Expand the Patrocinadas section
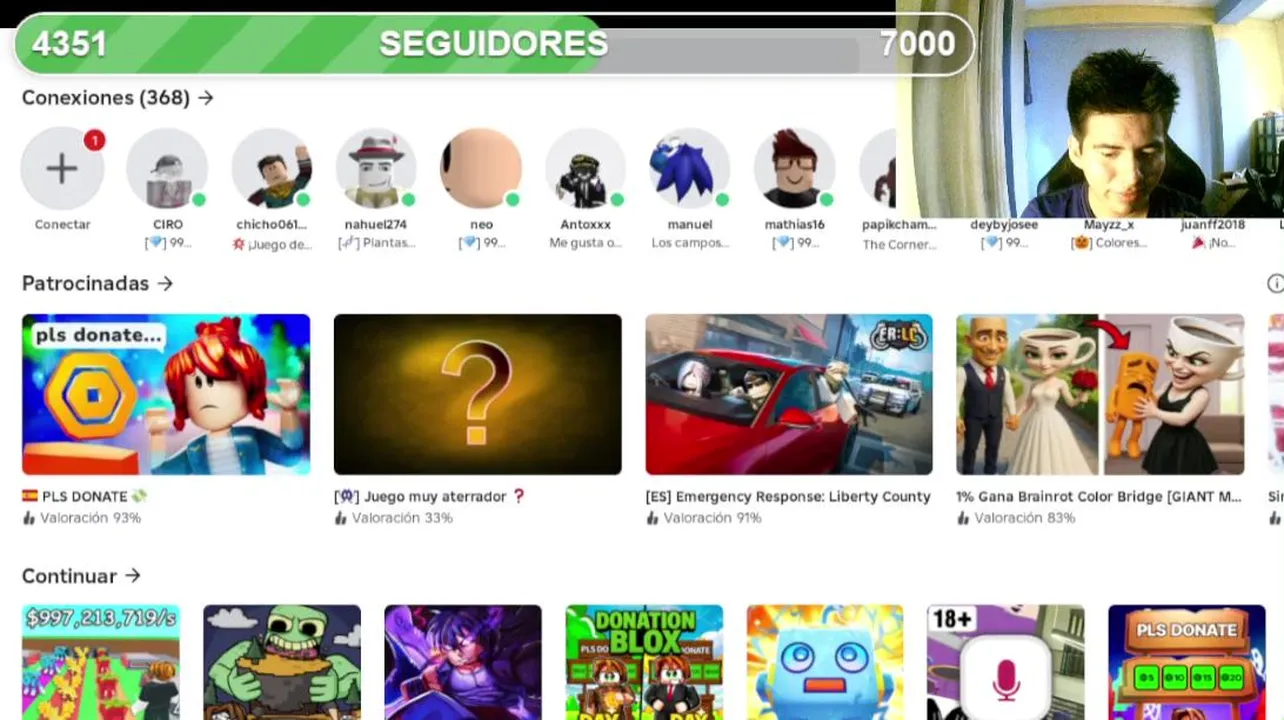This screenshot has height=720, width=1284. (98, 284)
